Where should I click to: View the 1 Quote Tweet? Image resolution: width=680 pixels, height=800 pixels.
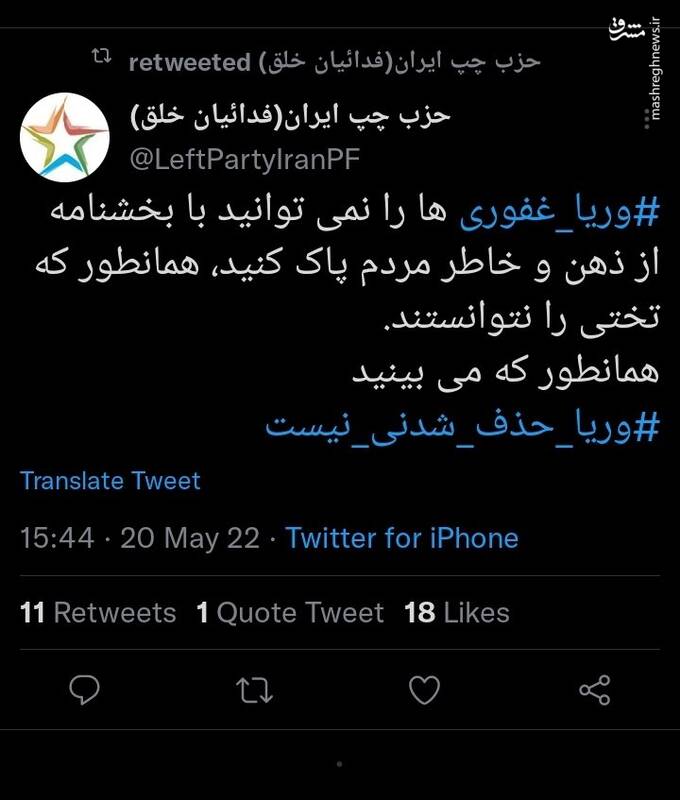[x=290, y=613]
